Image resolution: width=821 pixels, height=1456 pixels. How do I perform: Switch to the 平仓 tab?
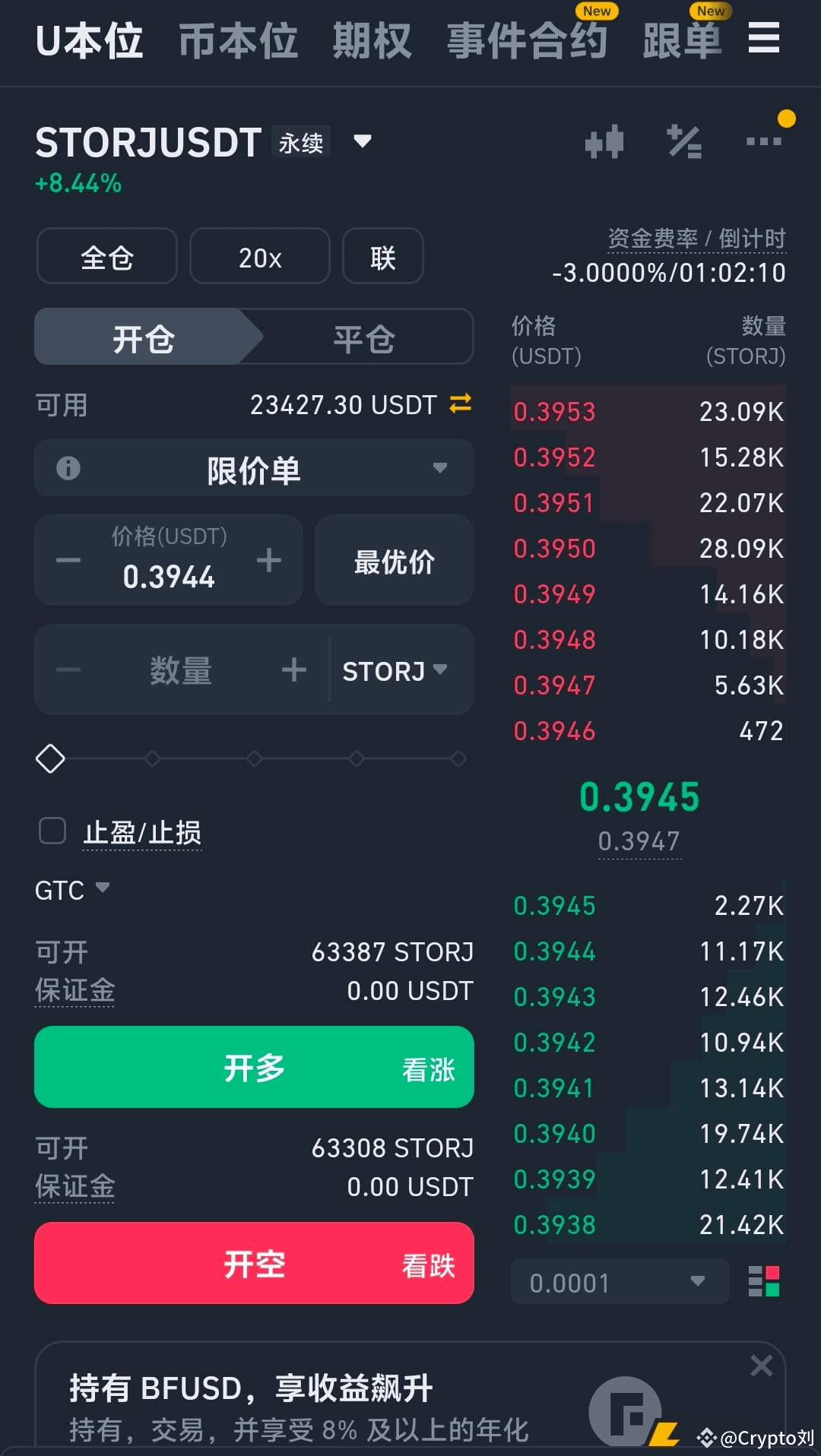click(x=363, y=337)
